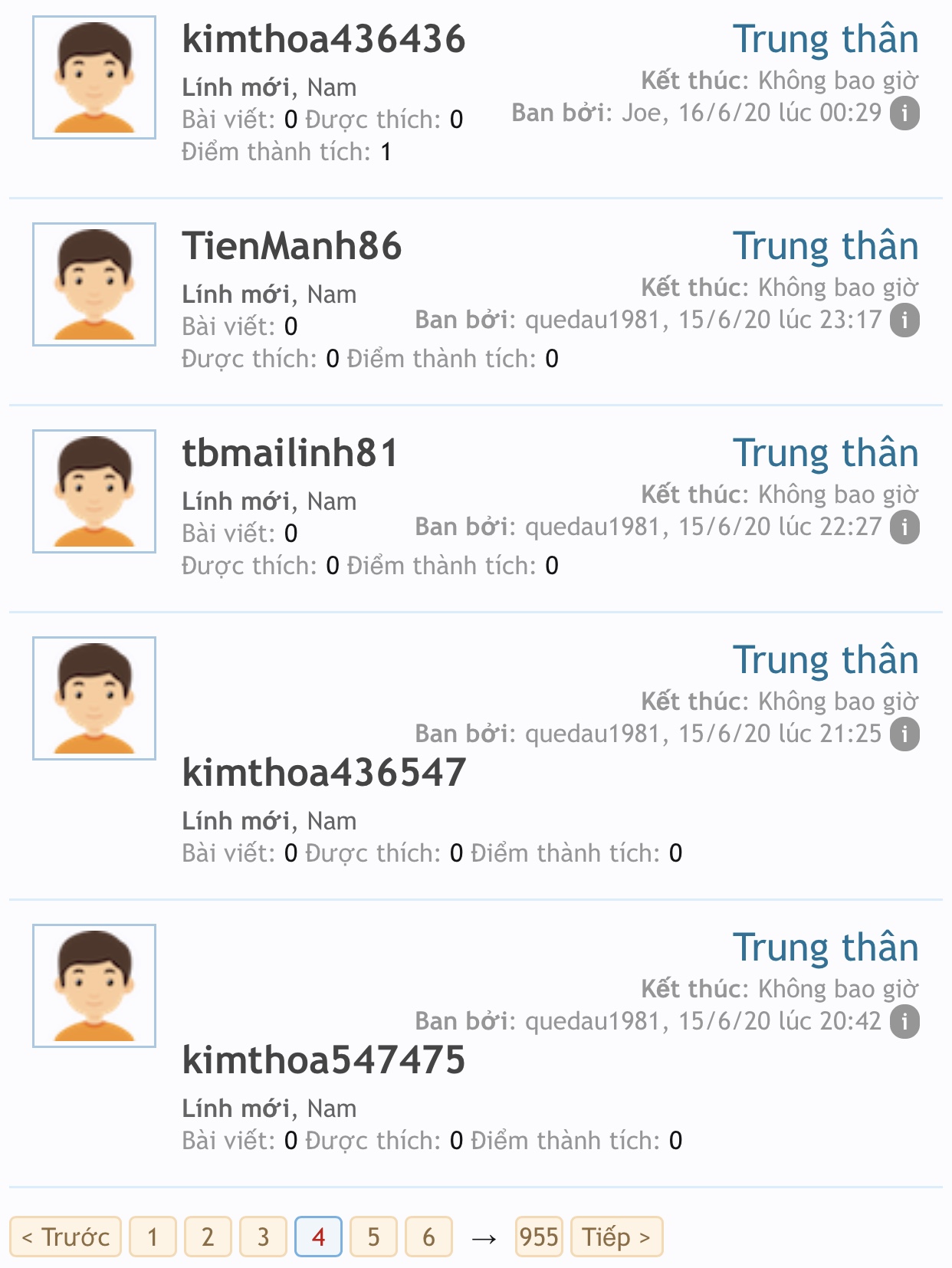952x1268 pixels.
Task: Go to next page with Tiếp
Action: [616, 1237]
